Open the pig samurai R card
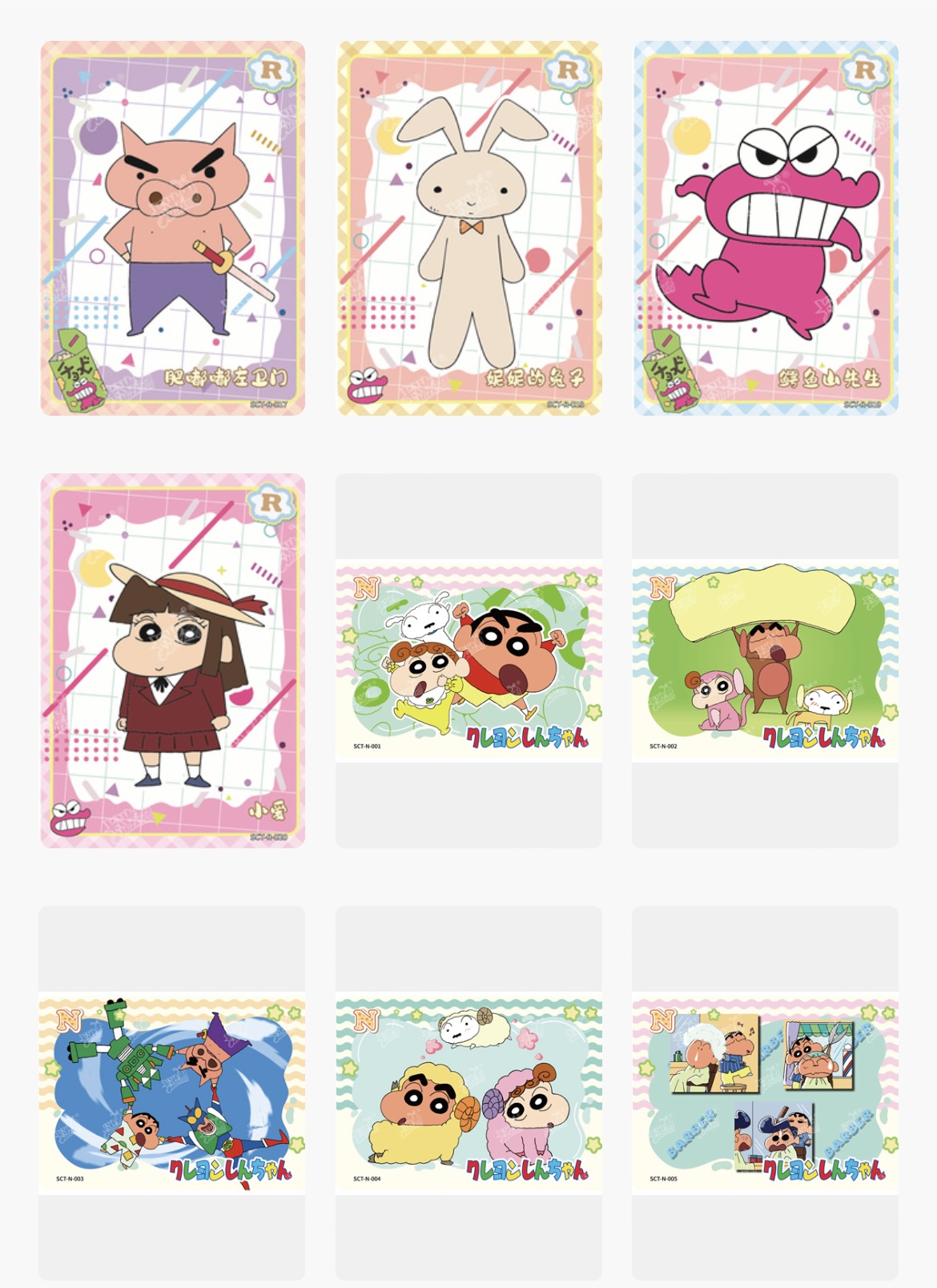Screen dimensions: 937x1288 pos(172,228)
